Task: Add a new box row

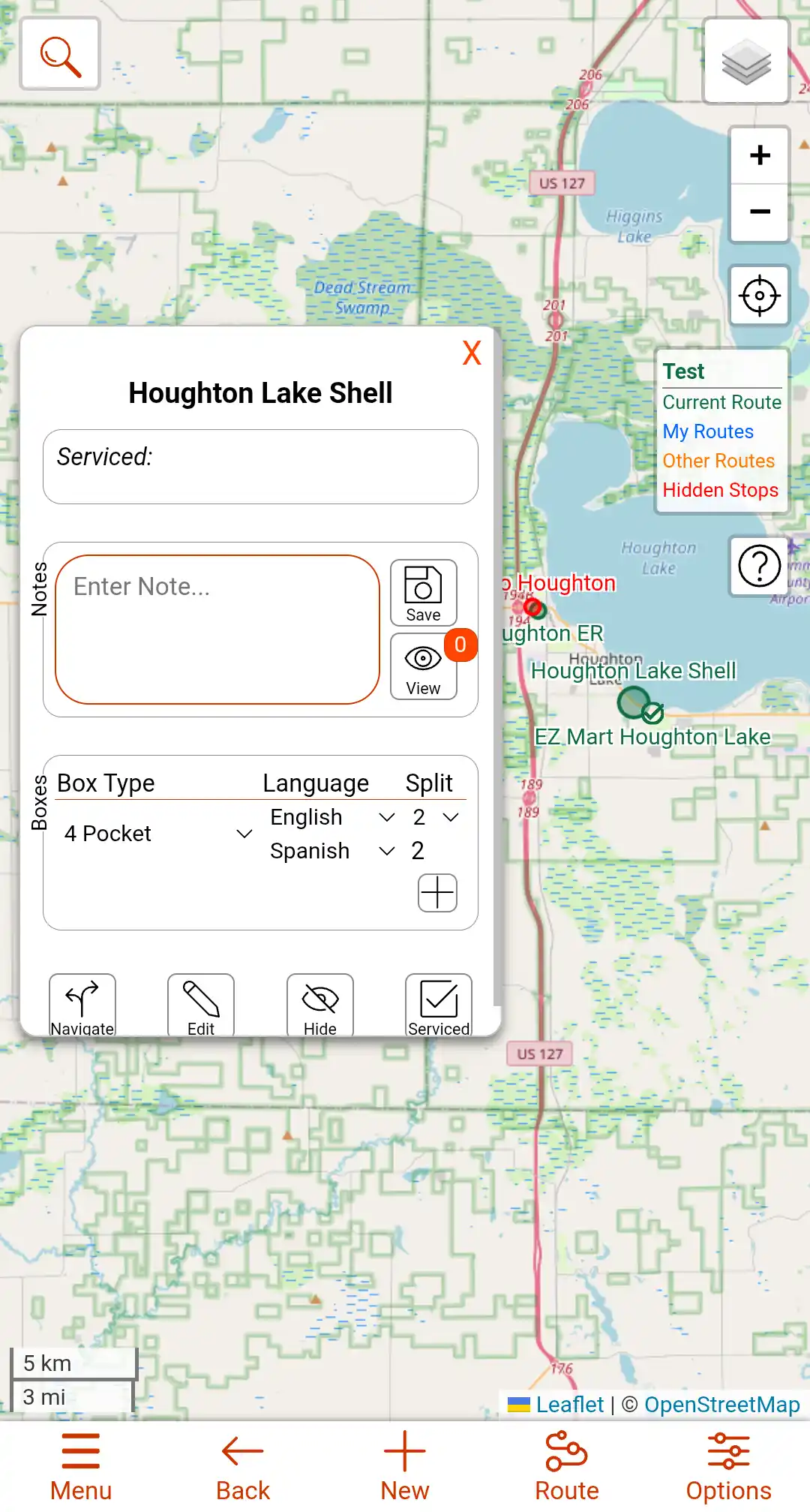Action: pyautogui.click(x=437, y=893)
